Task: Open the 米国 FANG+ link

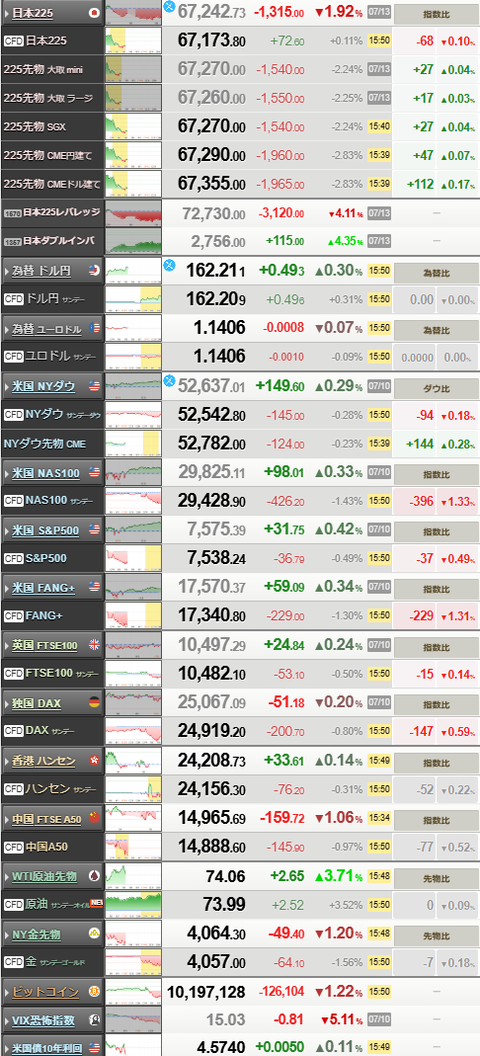Action: point(44,588)
